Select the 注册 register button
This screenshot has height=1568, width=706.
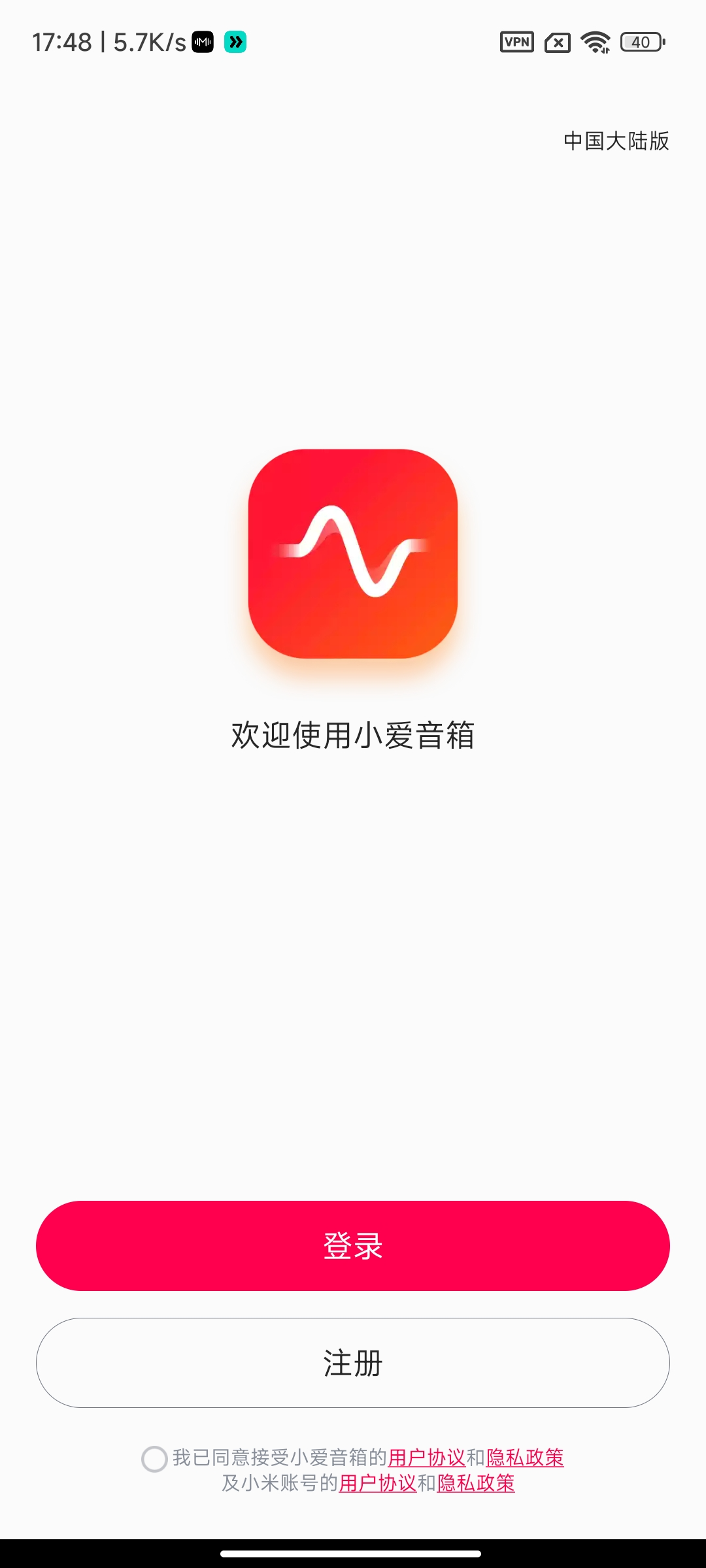coord(353,1363)
